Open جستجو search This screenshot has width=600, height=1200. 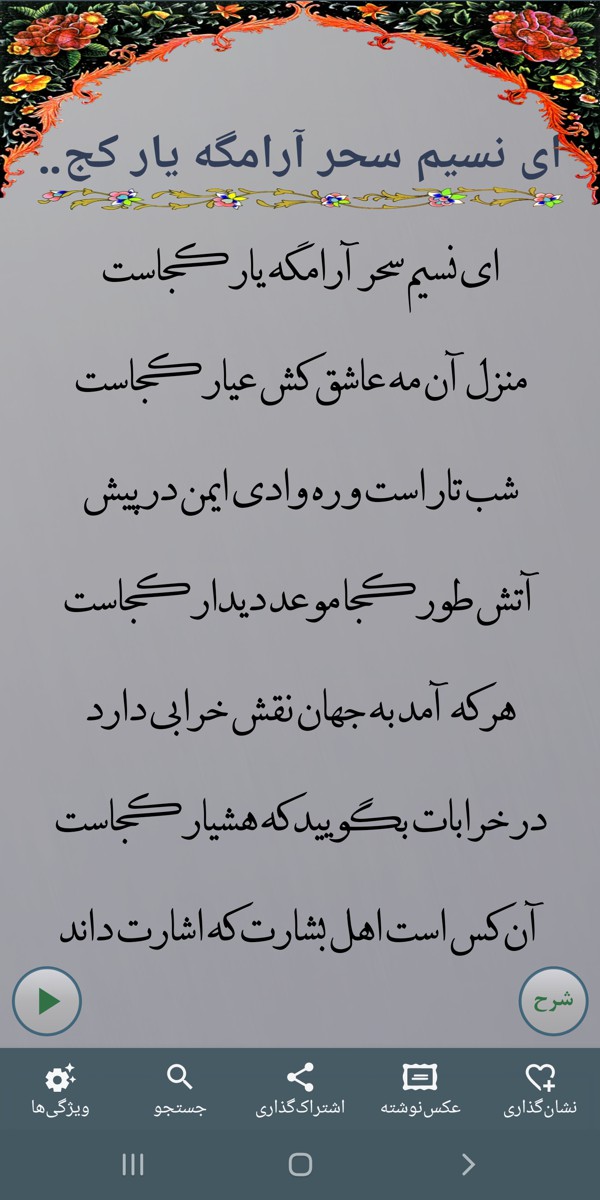(x=180, y=1089)
